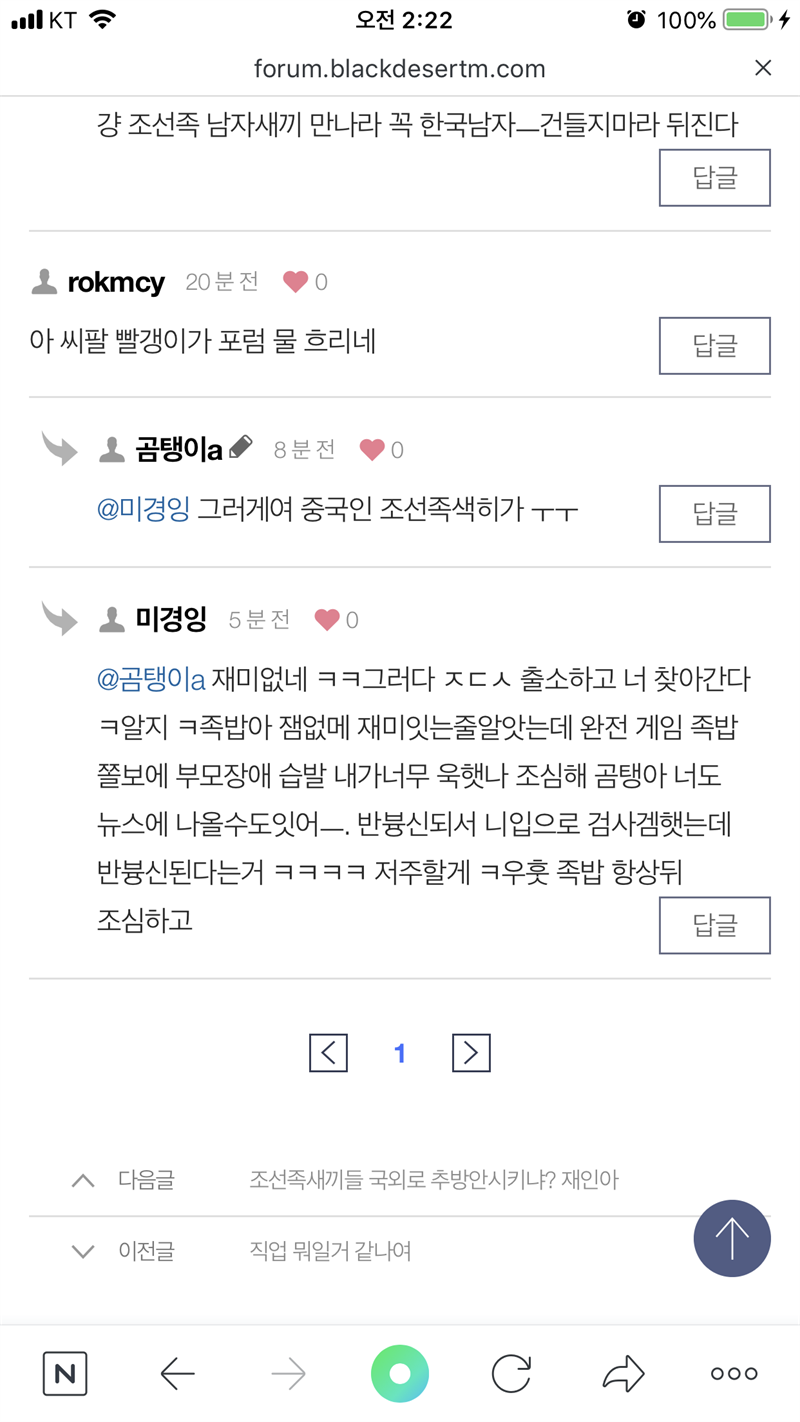Go to previous comments page arrow

pos(328,1053)
